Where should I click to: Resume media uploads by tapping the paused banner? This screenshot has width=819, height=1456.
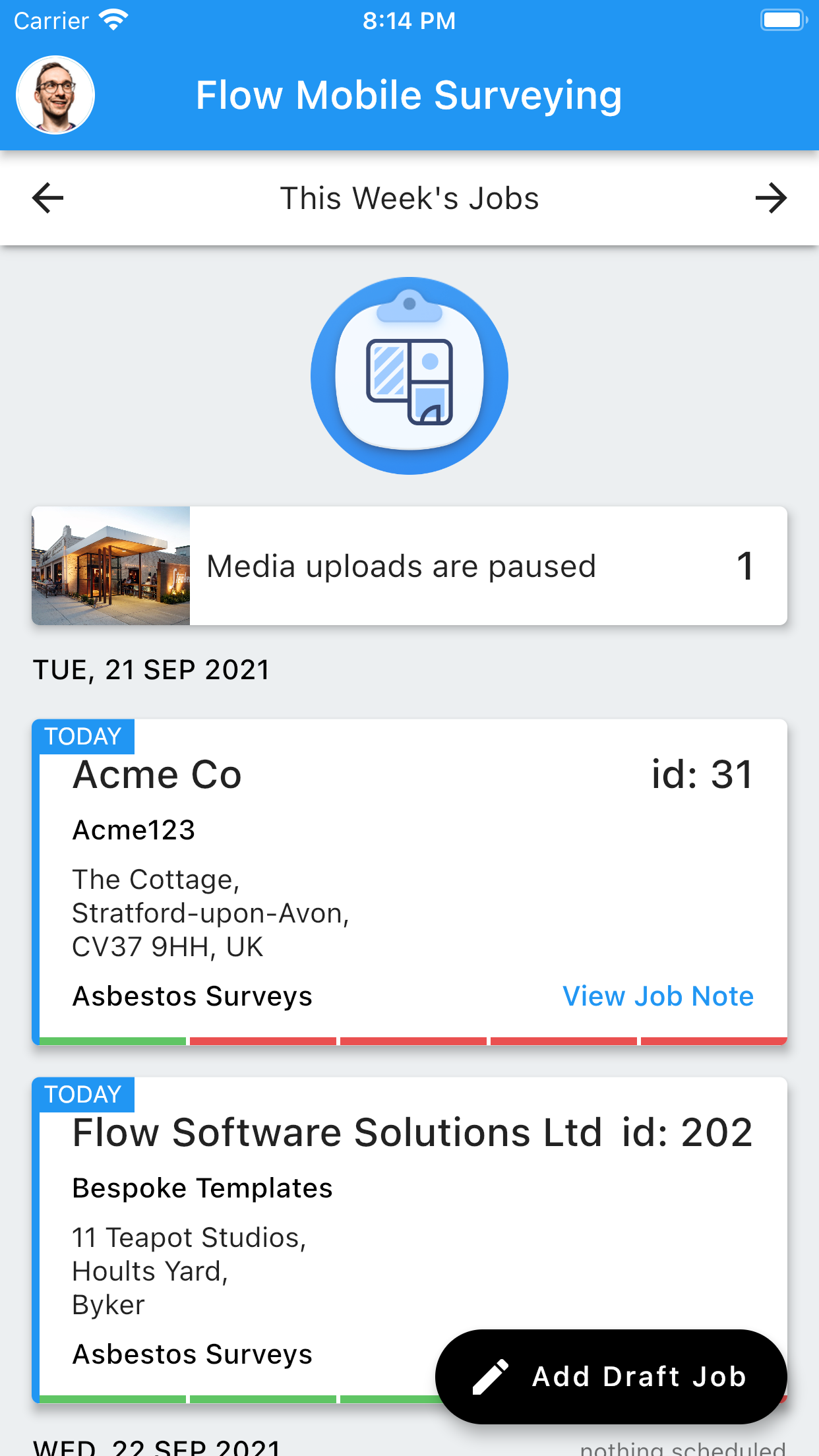402,565
